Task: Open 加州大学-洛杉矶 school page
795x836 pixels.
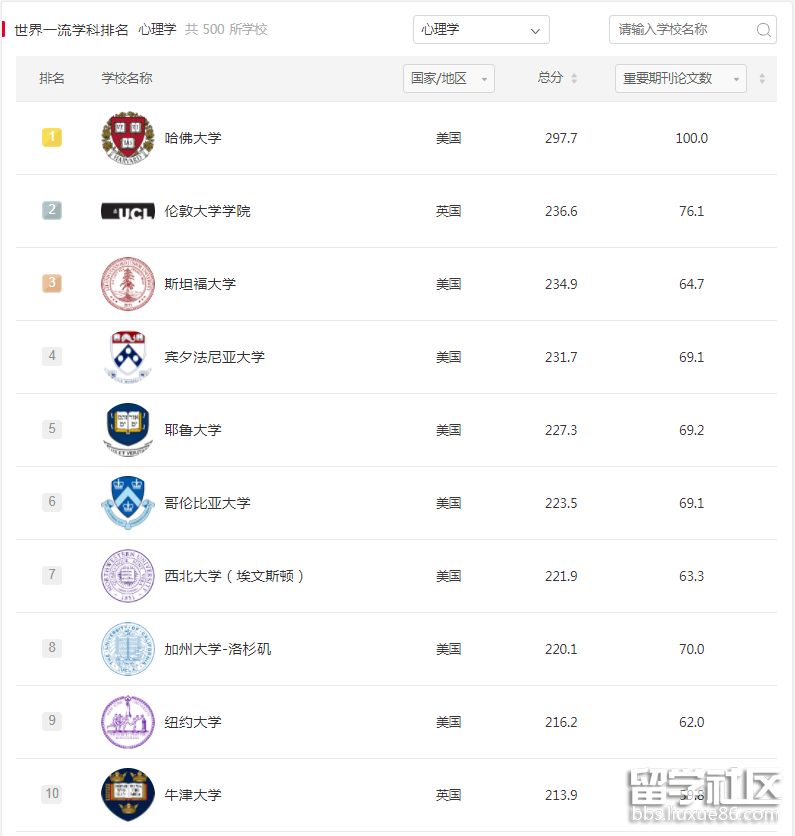Action: [217, 649]
